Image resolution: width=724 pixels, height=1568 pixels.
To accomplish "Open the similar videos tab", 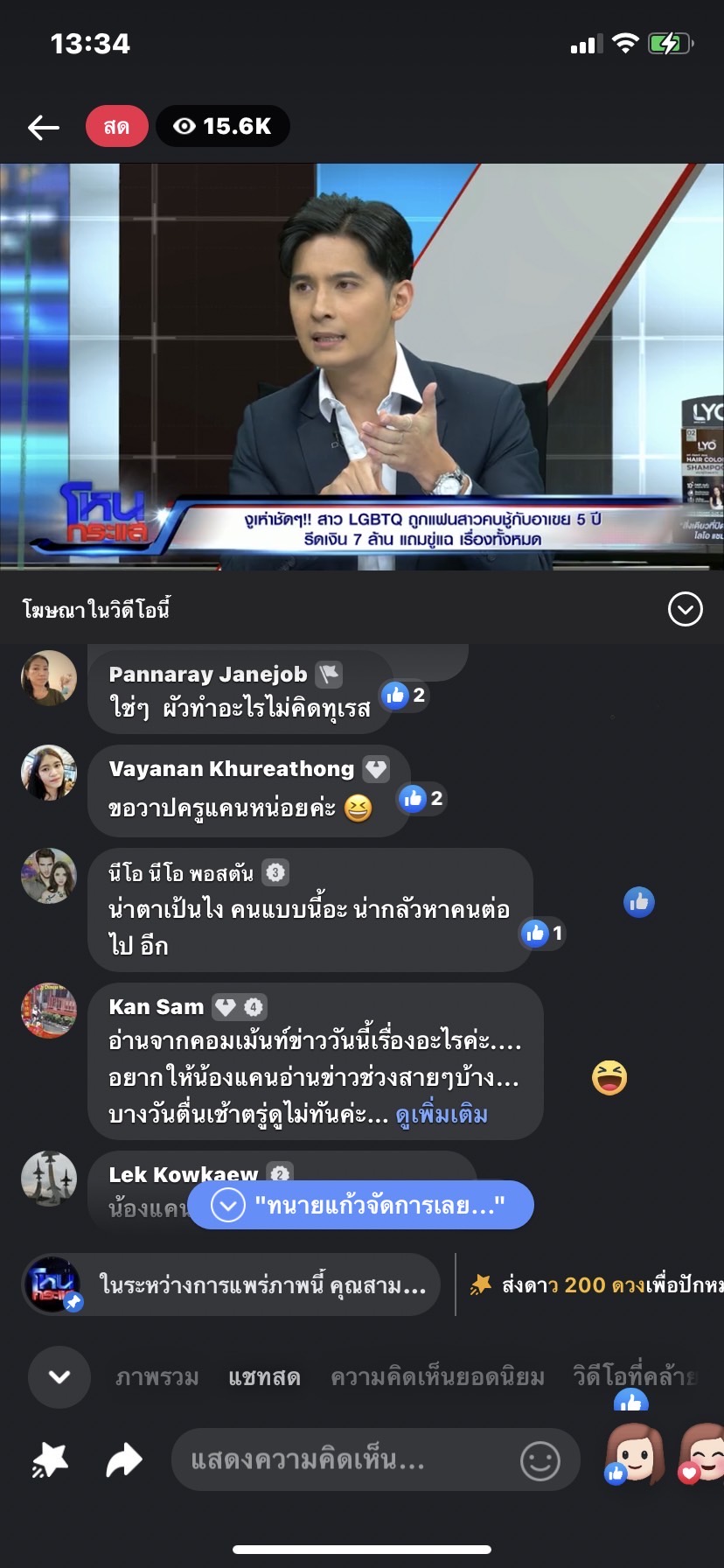I will click(x=638, y=1377).
